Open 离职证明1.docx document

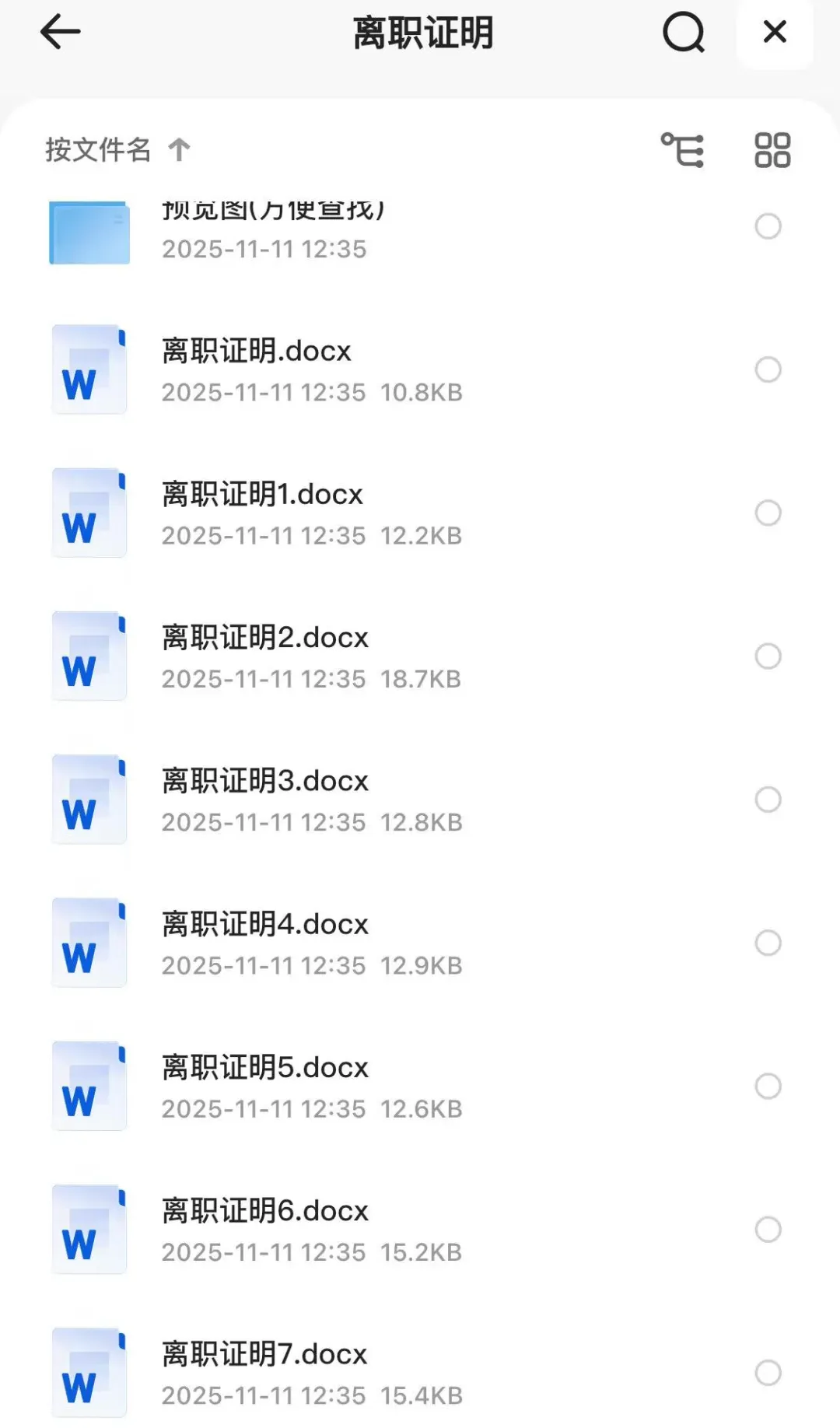coord(389,513)
